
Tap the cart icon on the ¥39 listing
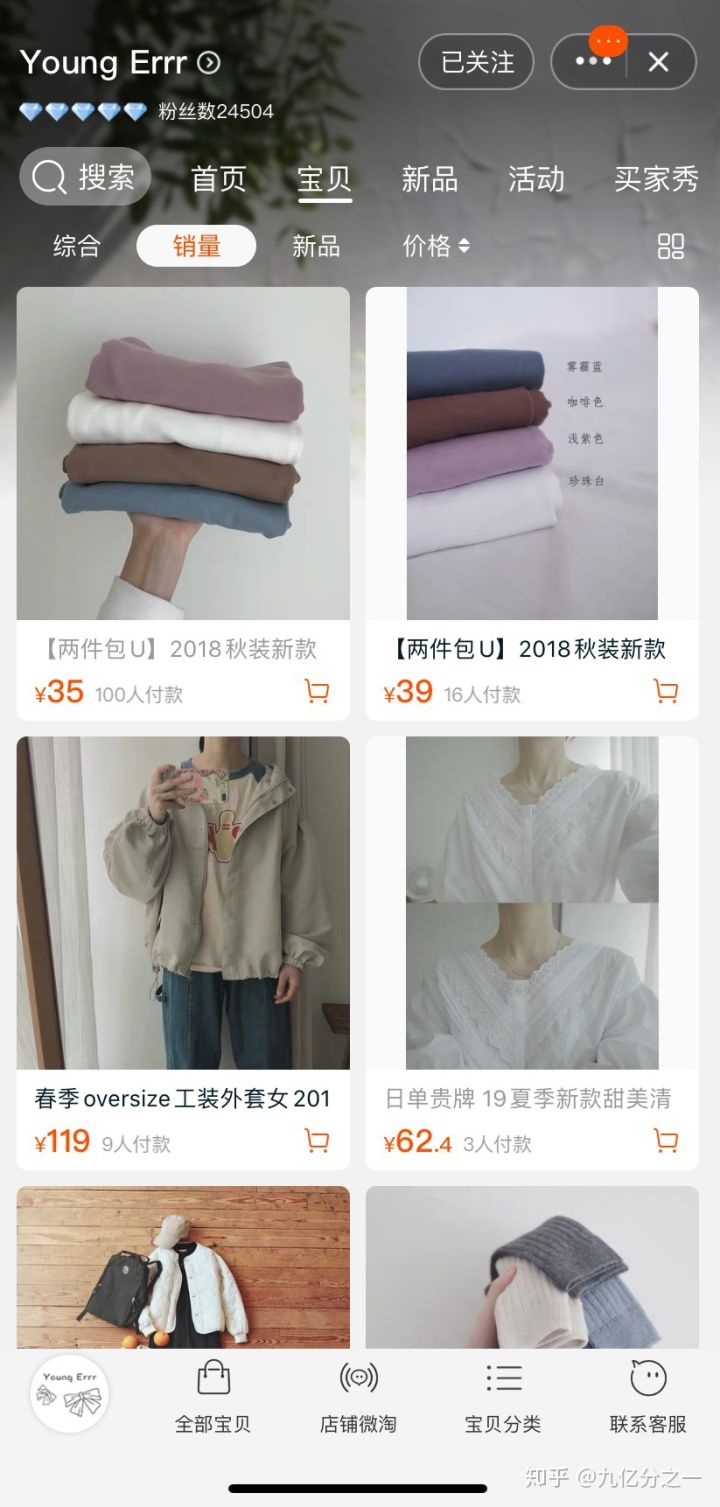click(x=665, y=691)
